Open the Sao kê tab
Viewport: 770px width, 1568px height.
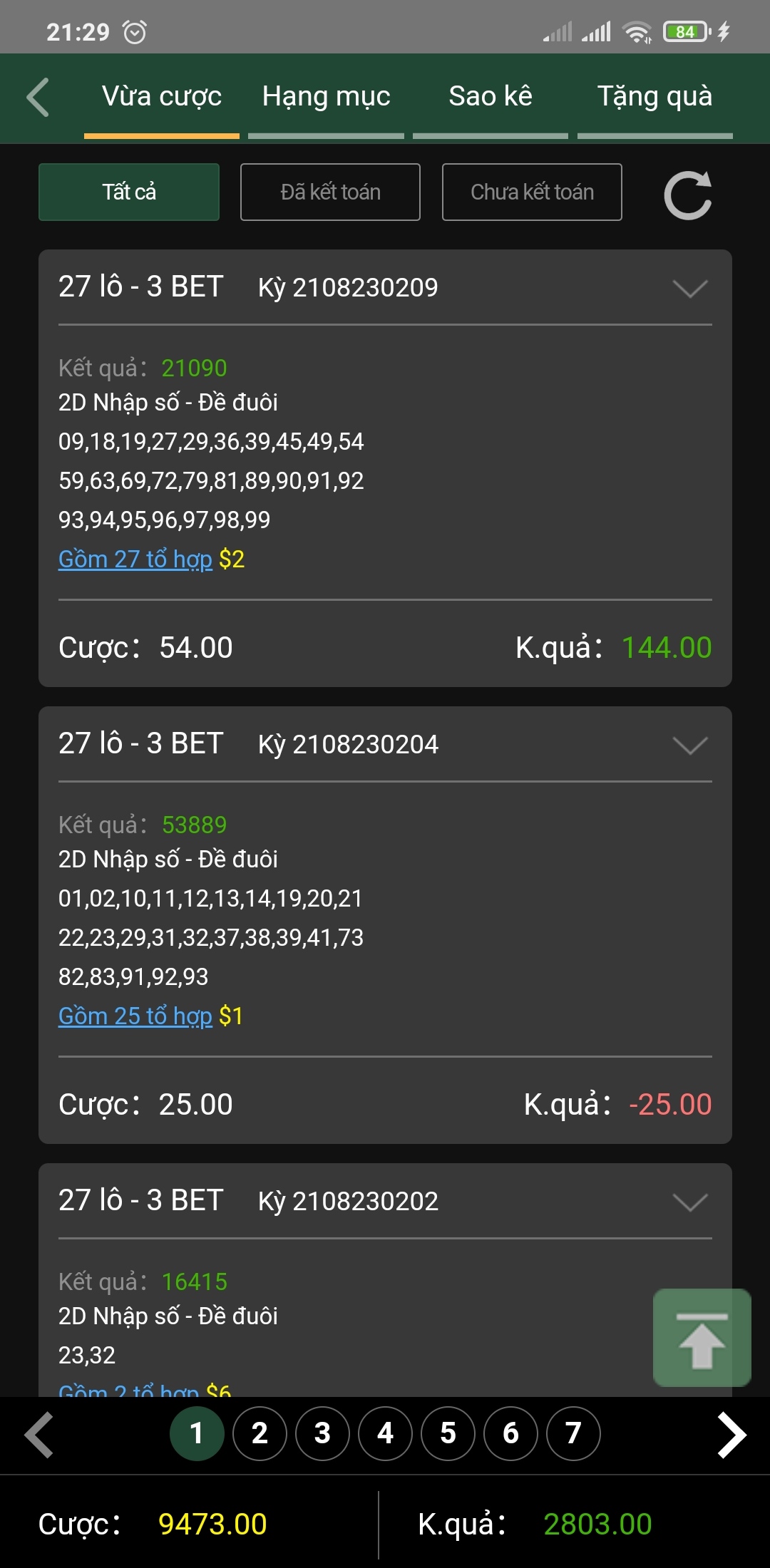(x=491, y=97)
